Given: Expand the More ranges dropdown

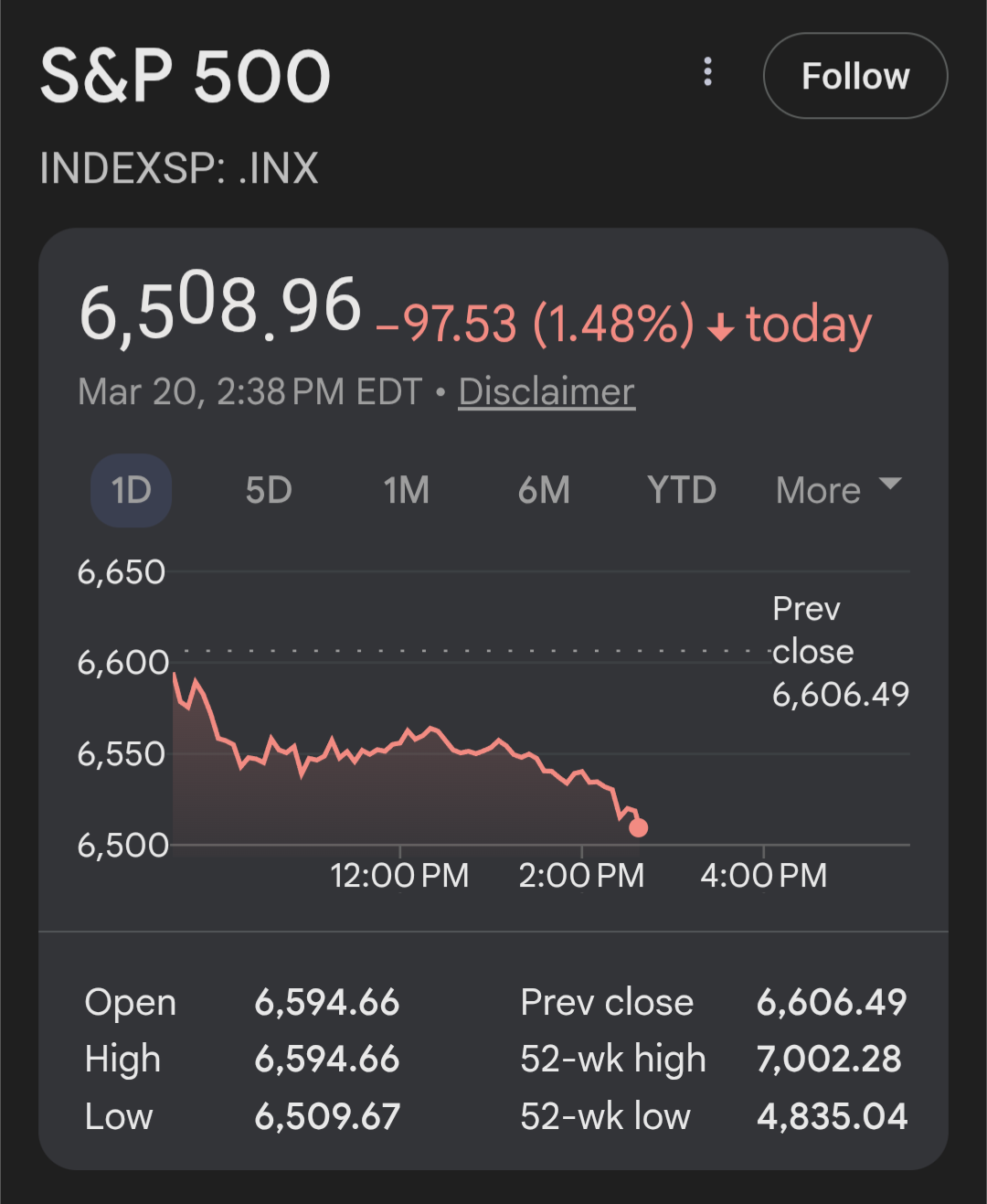Looking at the screenshot, I should [837, 490].
